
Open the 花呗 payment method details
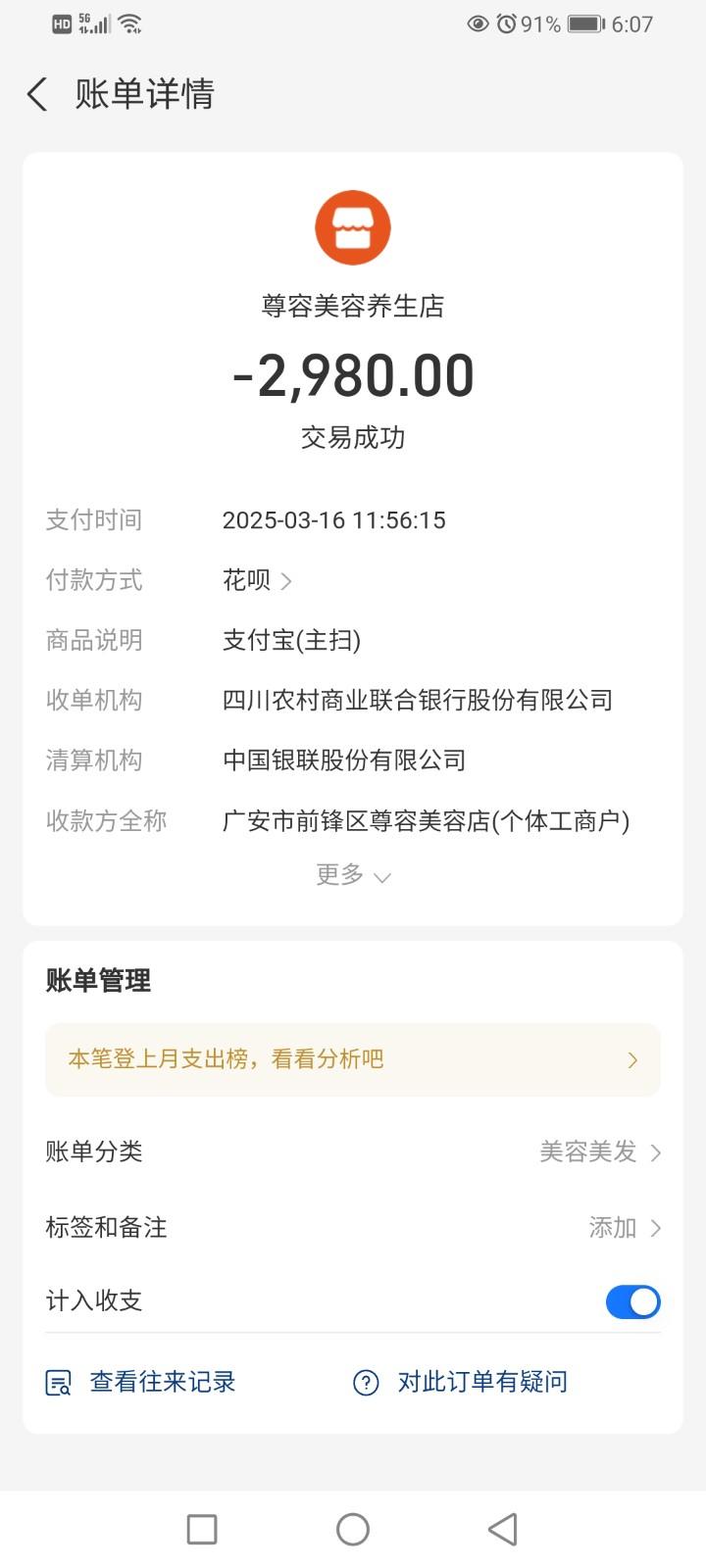257,580
